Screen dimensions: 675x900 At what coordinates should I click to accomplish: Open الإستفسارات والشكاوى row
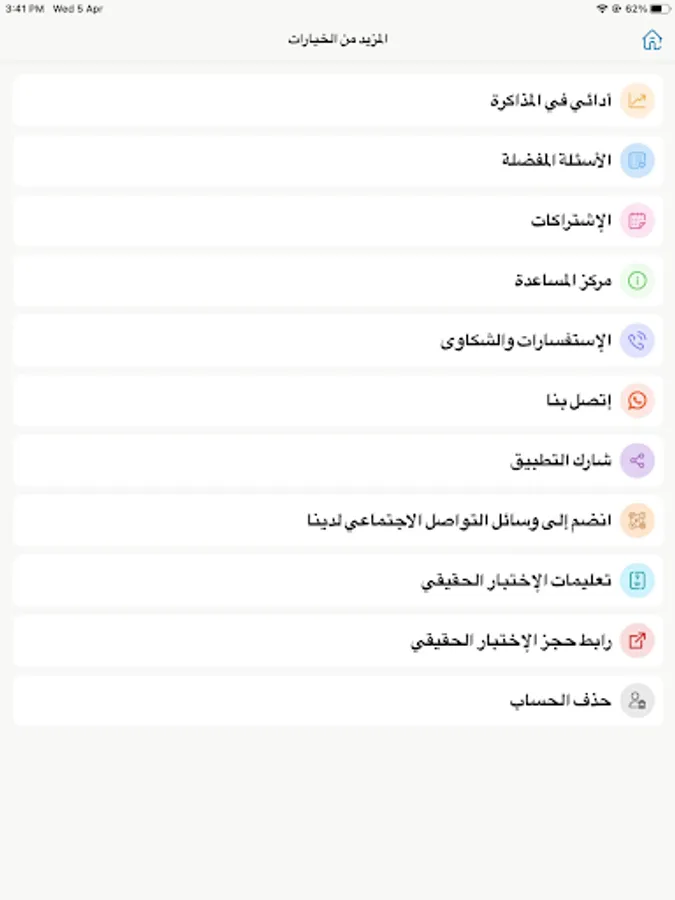(338, 340)
